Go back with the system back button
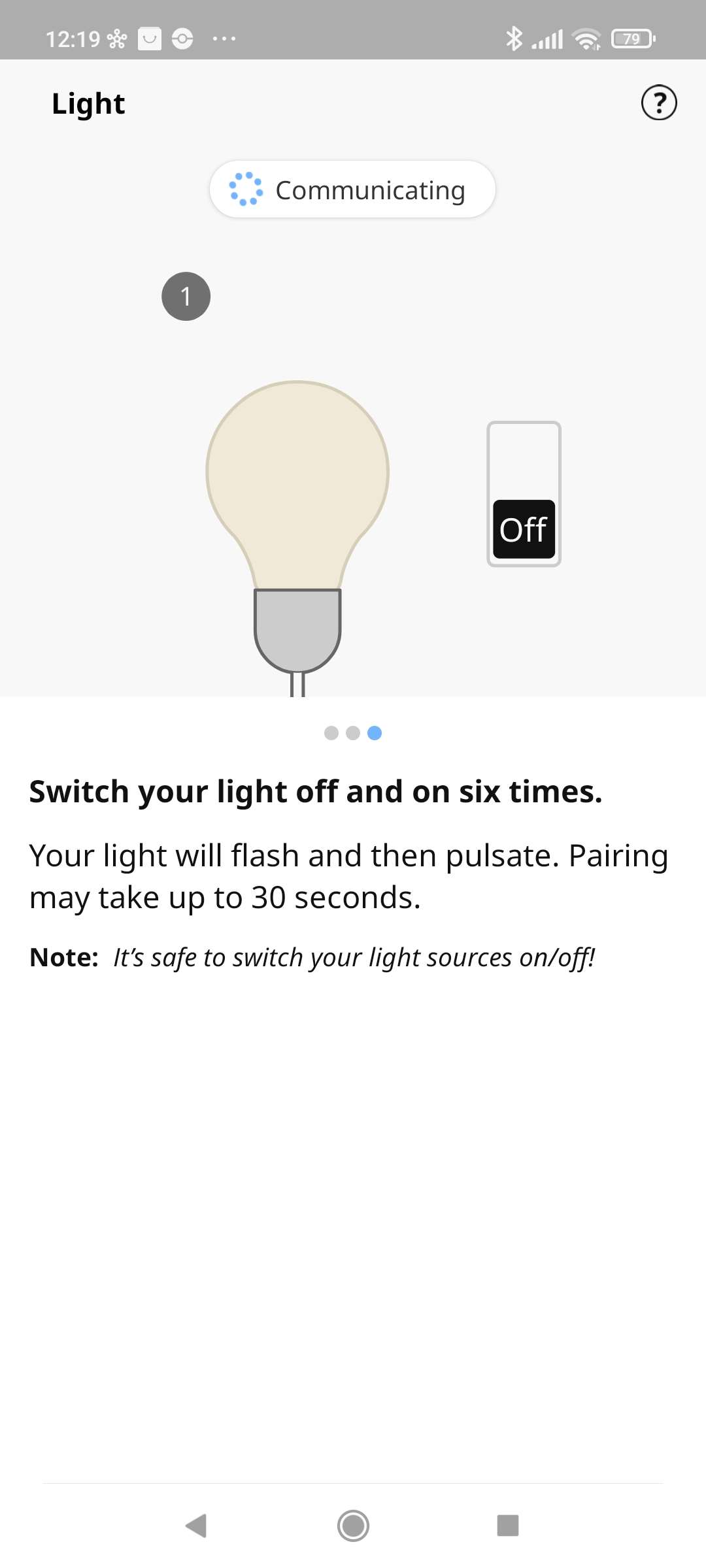Viewport: 706px width, 1568px height. pos(196,1526)
